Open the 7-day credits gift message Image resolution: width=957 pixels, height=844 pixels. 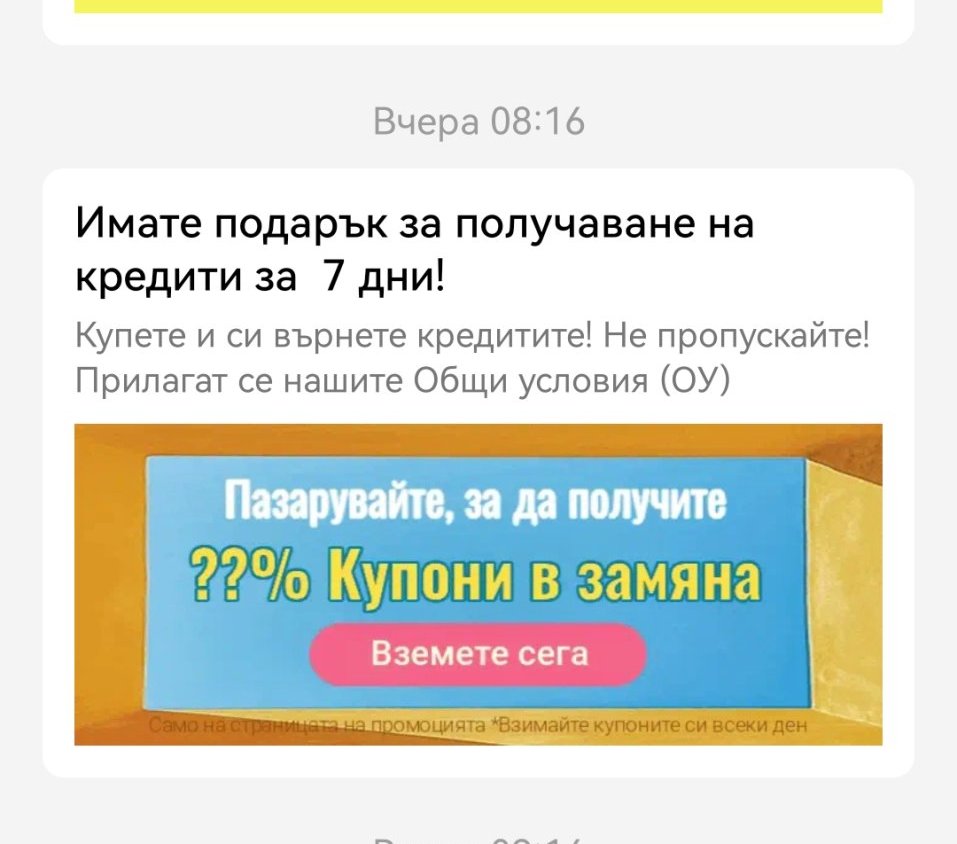[415, 249]
